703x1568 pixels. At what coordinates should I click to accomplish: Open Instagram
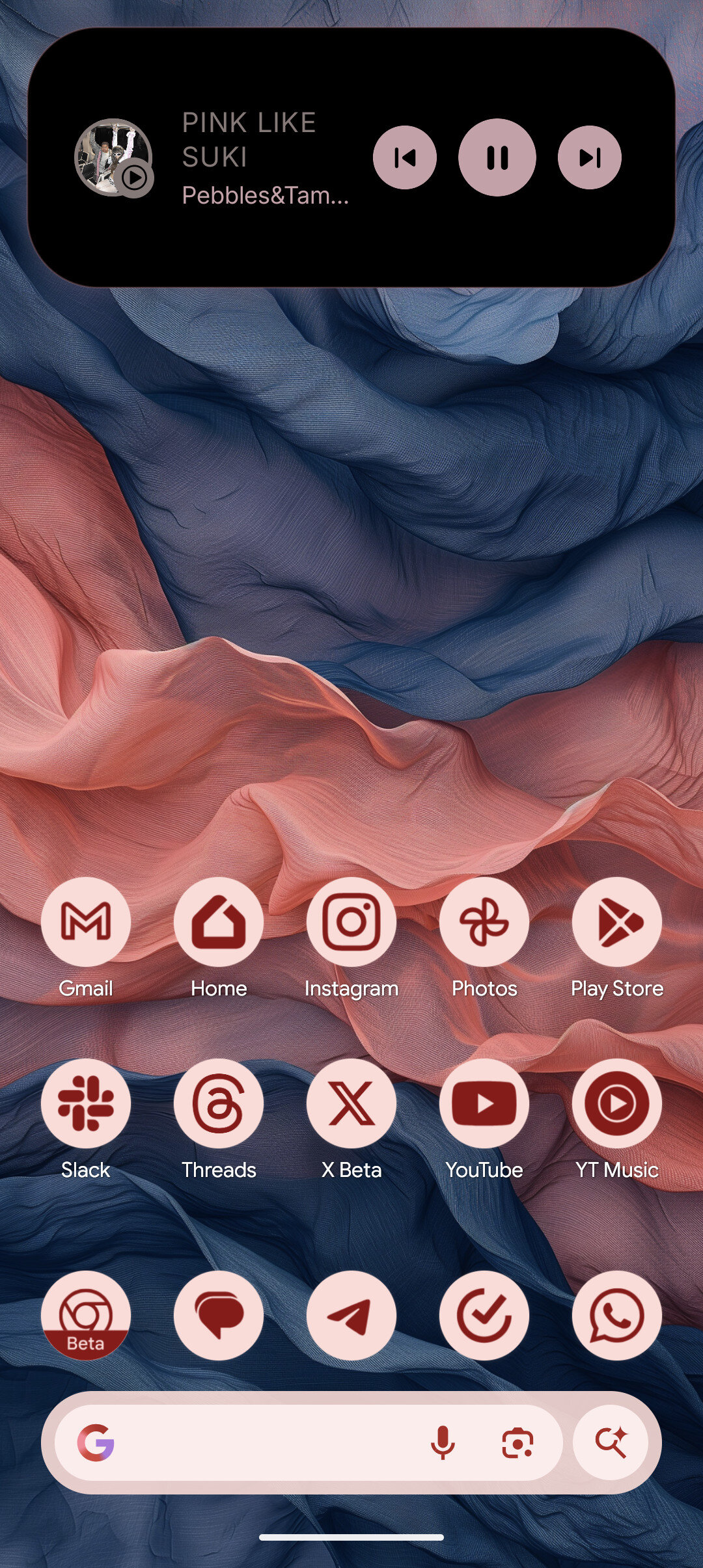click(x=351, y=921)
